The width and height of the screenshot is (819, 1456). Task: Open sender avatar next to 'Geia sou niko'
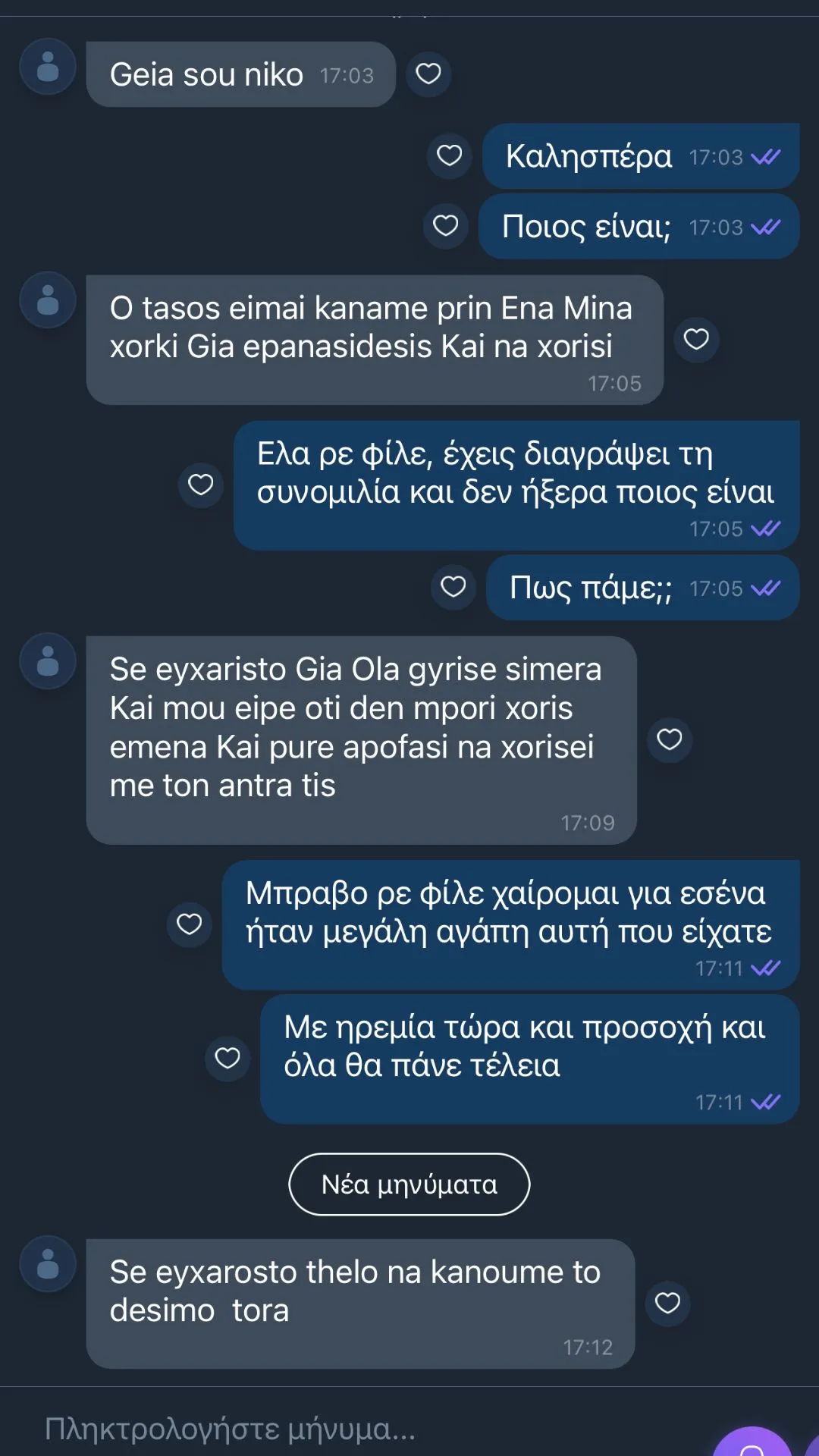[x=48, y=67]
